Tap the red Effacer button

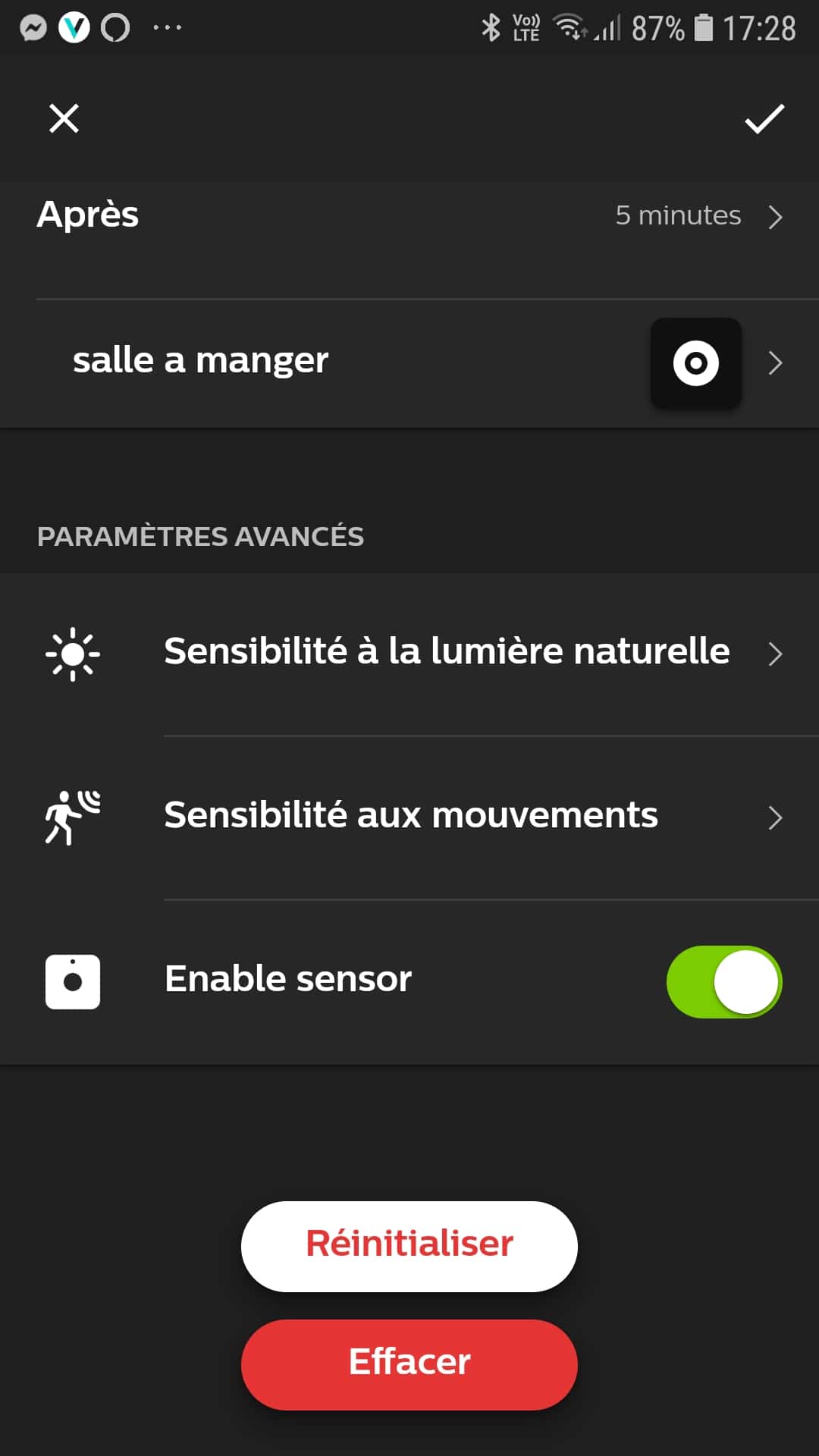coord(409,1364)
